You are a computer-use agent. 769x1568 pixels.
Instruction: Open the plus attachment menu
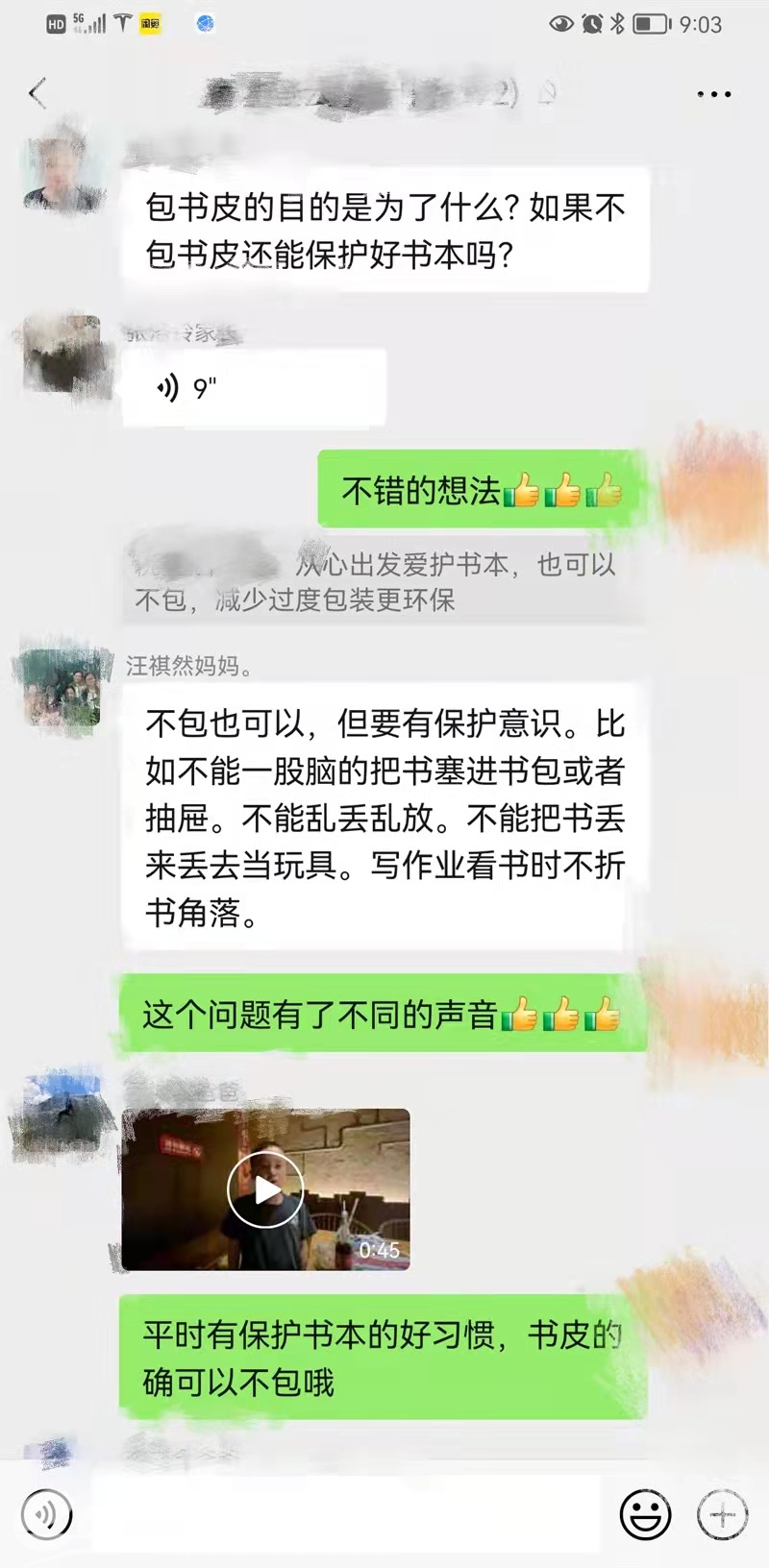(722, 1515)
